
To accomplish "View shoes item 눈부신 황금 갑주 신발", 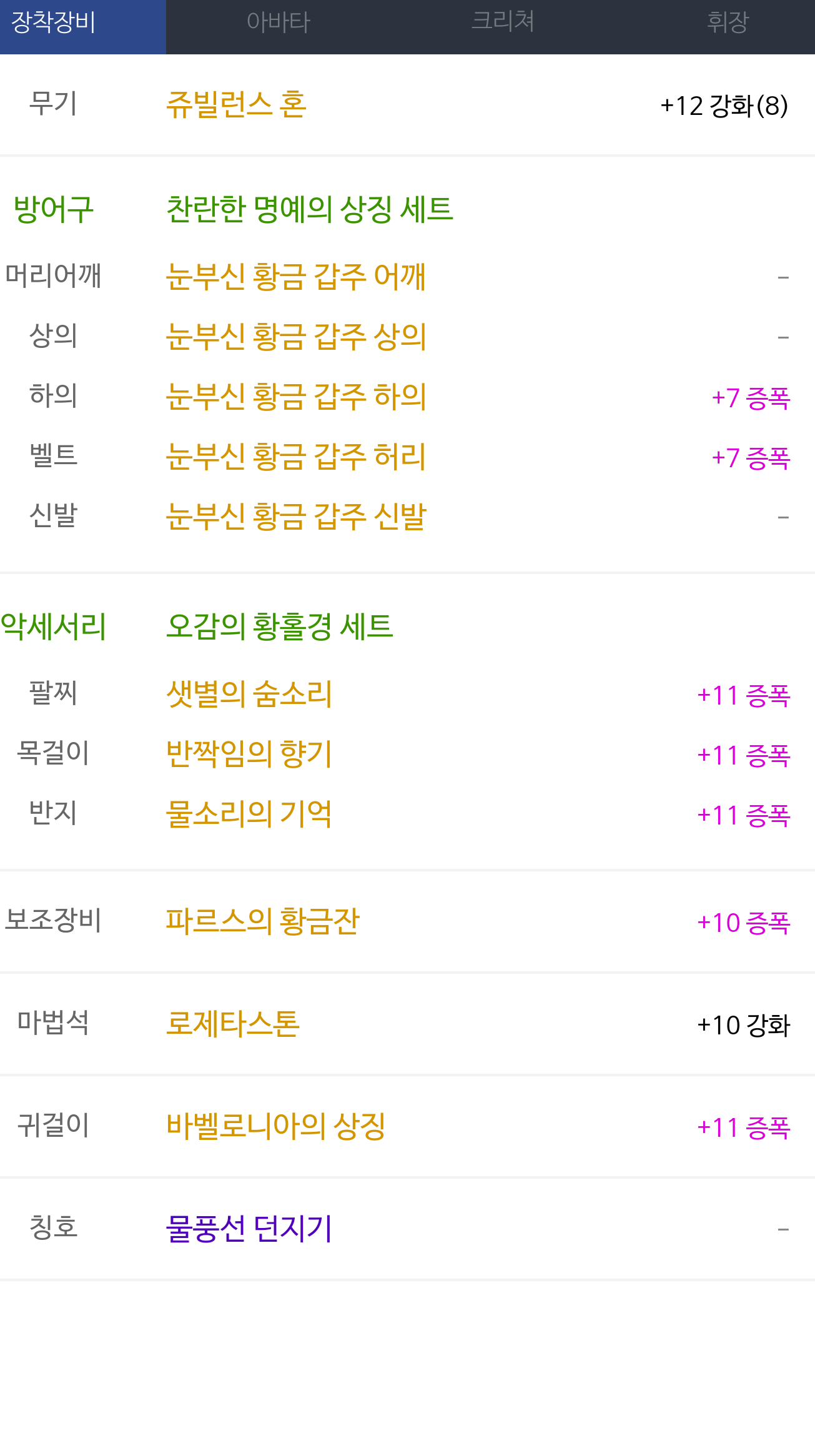I will 407,517.
